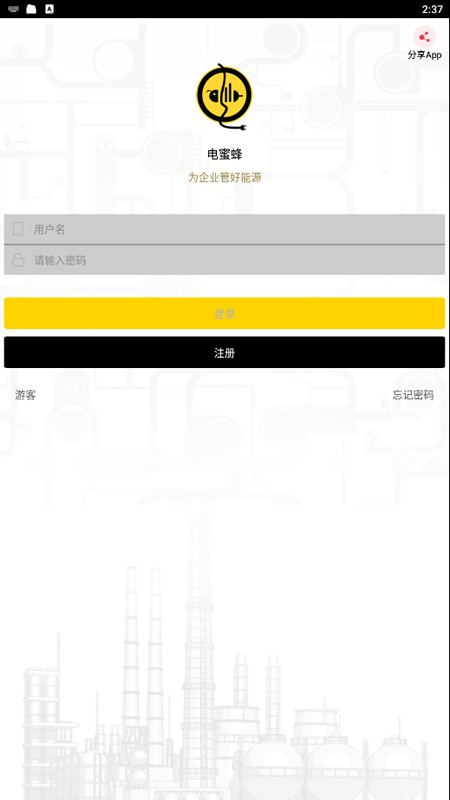Screen dimensions: 450x800
Task: Open 忘记密码 forgot password
Action: click(x=413, y=395)
